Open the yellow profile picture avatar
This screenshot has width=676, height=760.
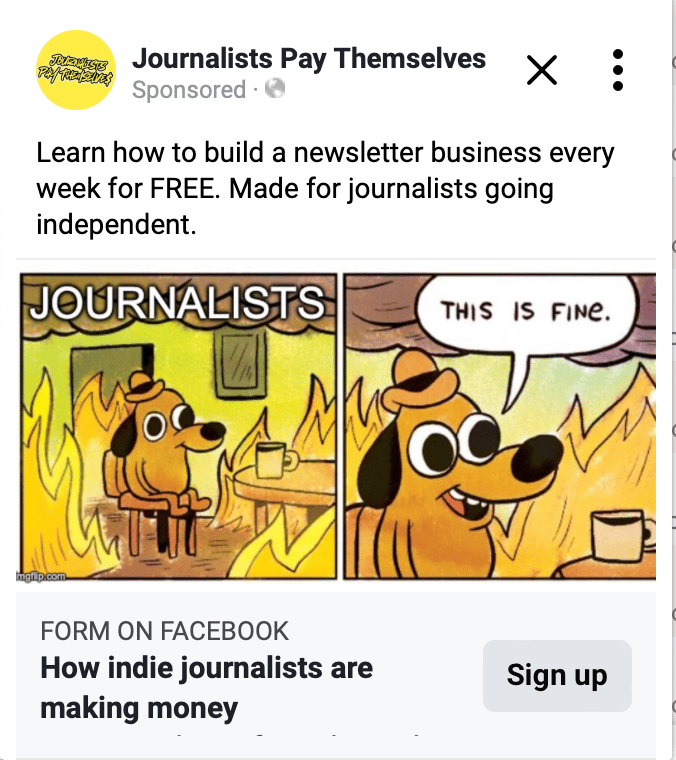click(76, 69)
